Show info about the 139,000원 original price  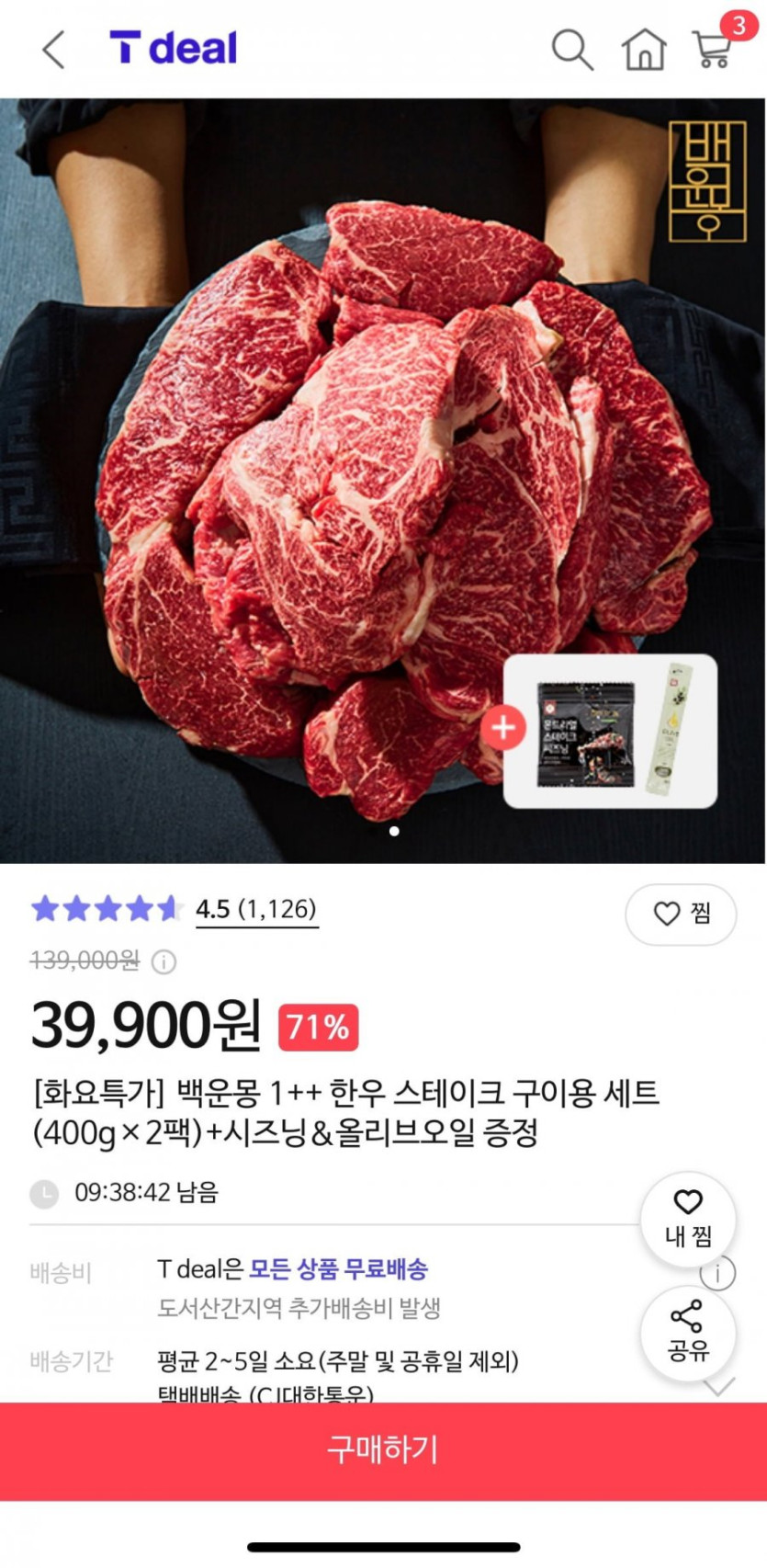(164, 962)
